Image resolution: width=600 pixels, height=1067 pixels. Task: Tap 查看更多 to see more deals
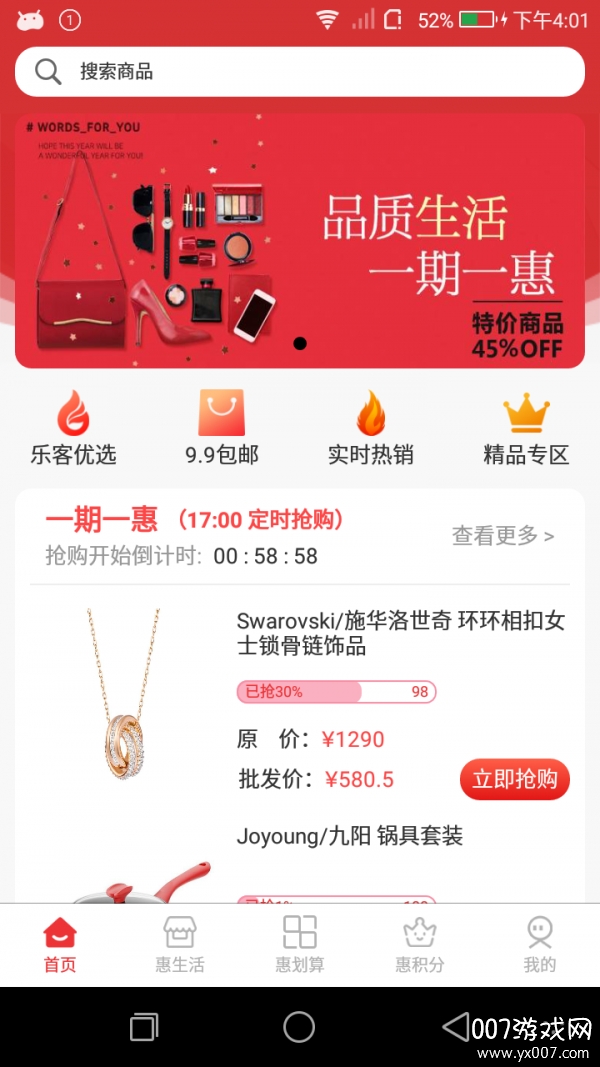(503, 536)
